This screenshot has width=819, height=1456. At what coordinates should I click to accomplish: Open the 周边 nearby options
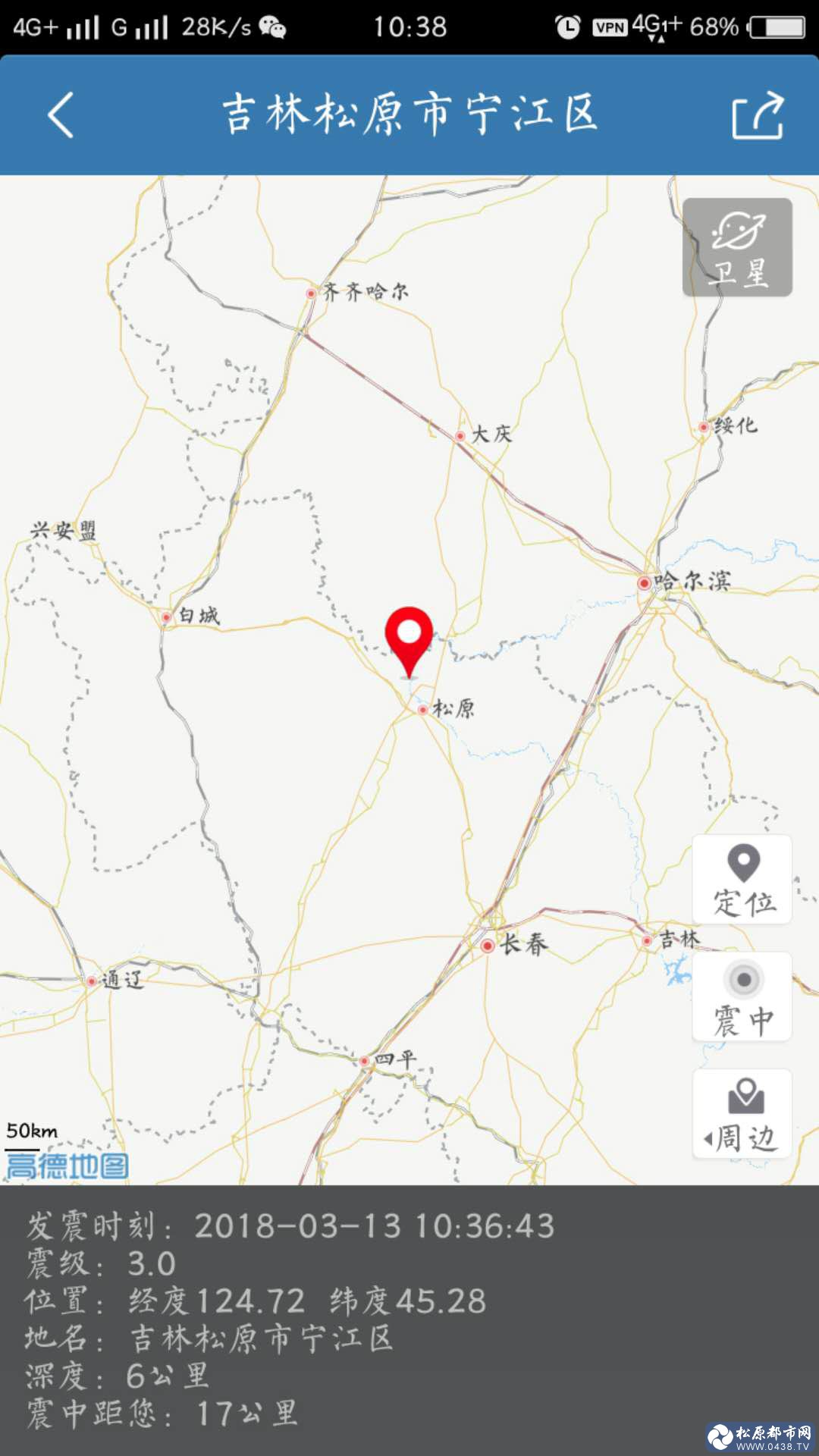pos(742,1113)
